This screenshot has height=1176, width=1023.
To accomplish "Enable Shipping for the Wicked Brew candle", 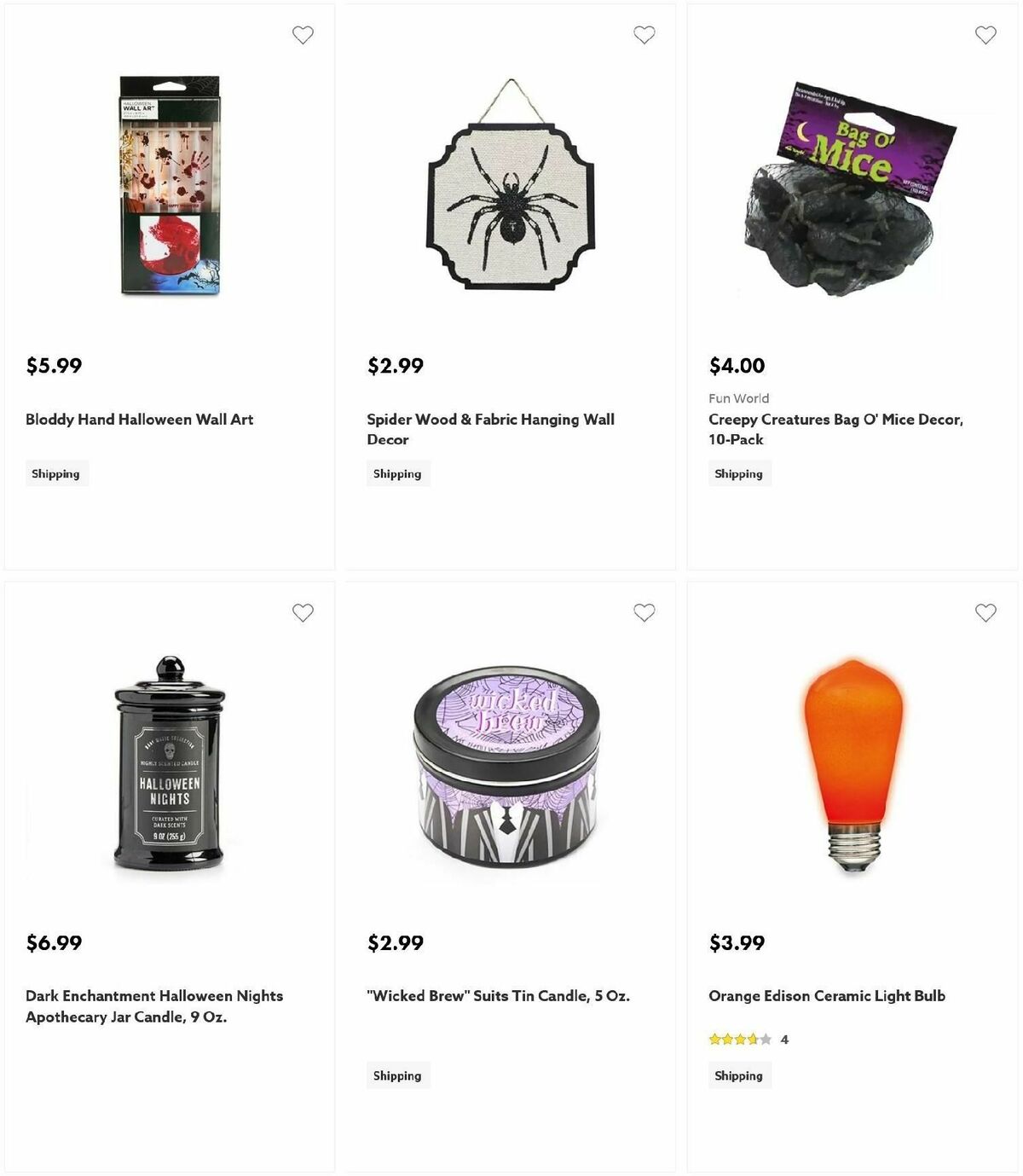I will tap(397, 1075).
